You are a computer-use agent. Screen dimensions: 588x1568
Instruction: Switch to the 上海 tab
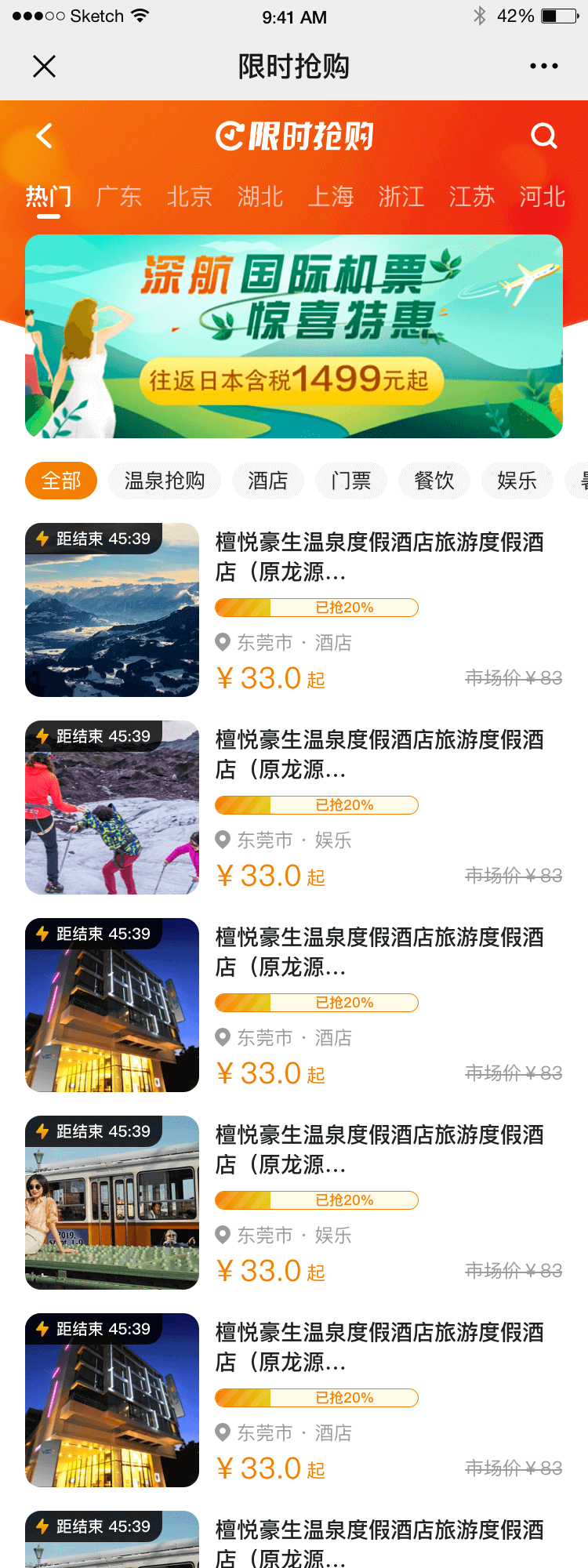point(331,196)
